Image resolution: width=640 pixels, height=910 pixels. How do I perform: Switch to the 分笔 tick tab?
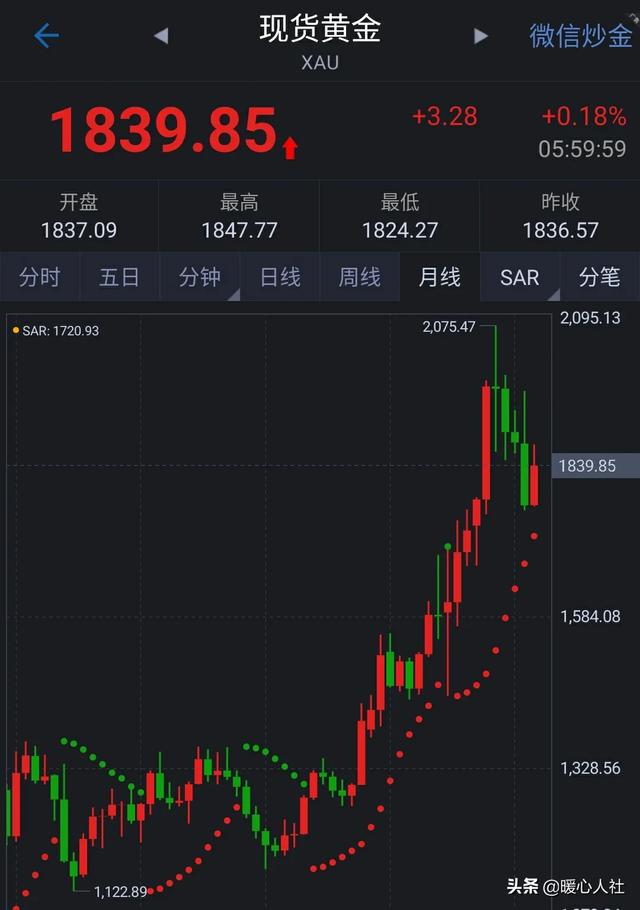coord(599,277)
